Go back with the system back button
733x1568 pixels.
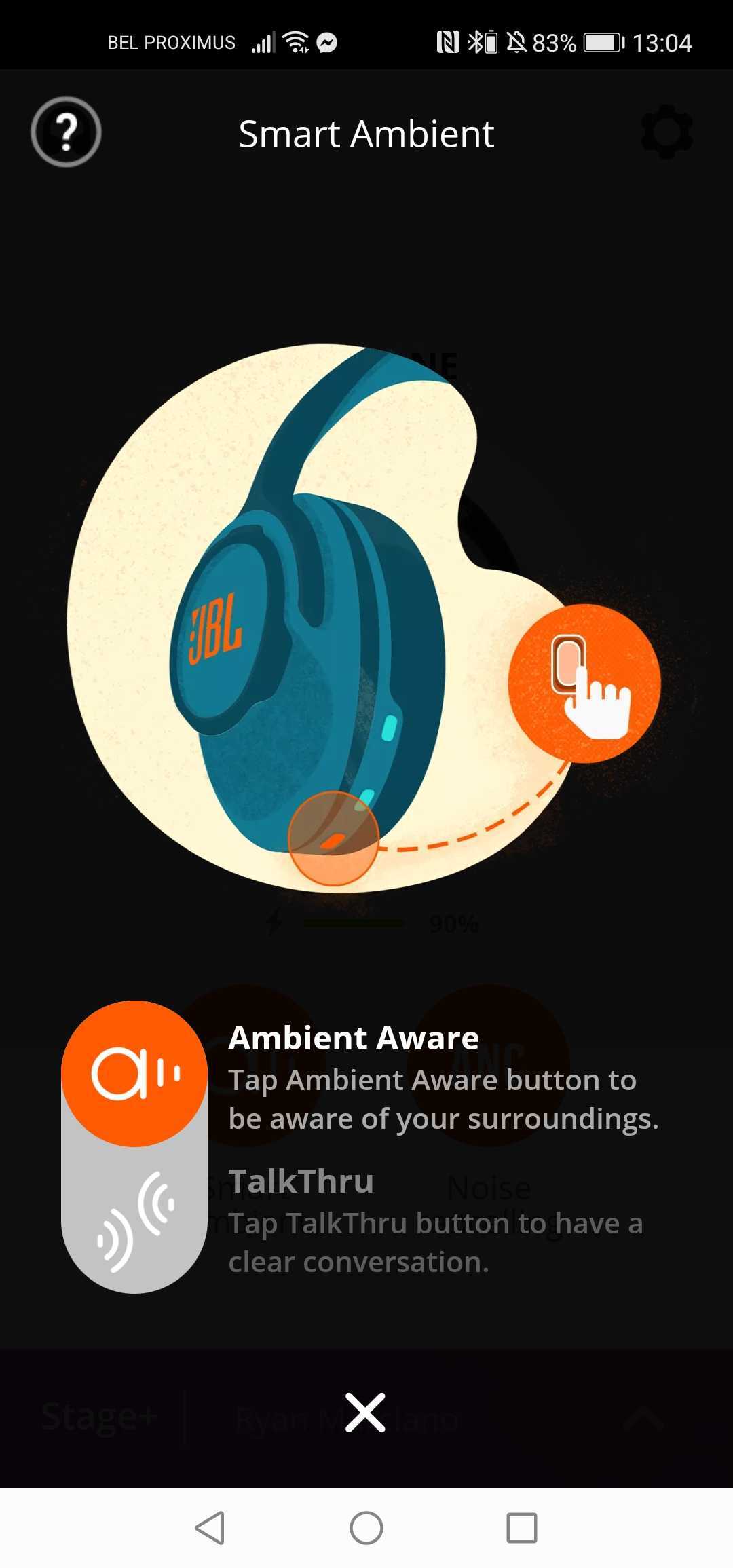pyautogui.click(x=210, y=1528)
